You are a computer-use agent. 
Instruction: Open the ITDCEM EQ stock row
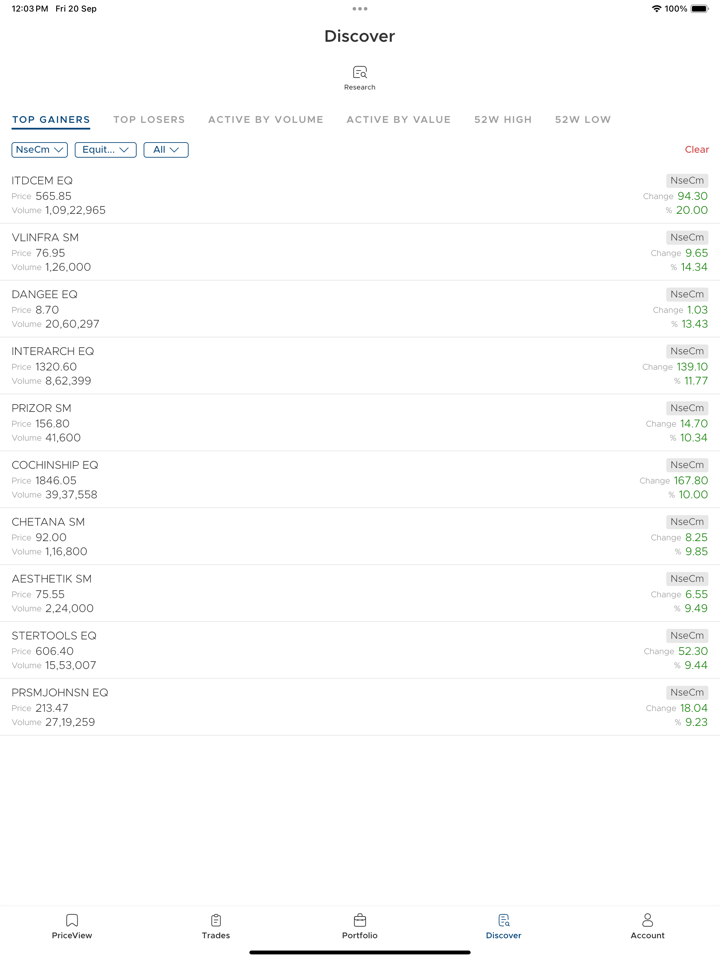tap(360, 196)
